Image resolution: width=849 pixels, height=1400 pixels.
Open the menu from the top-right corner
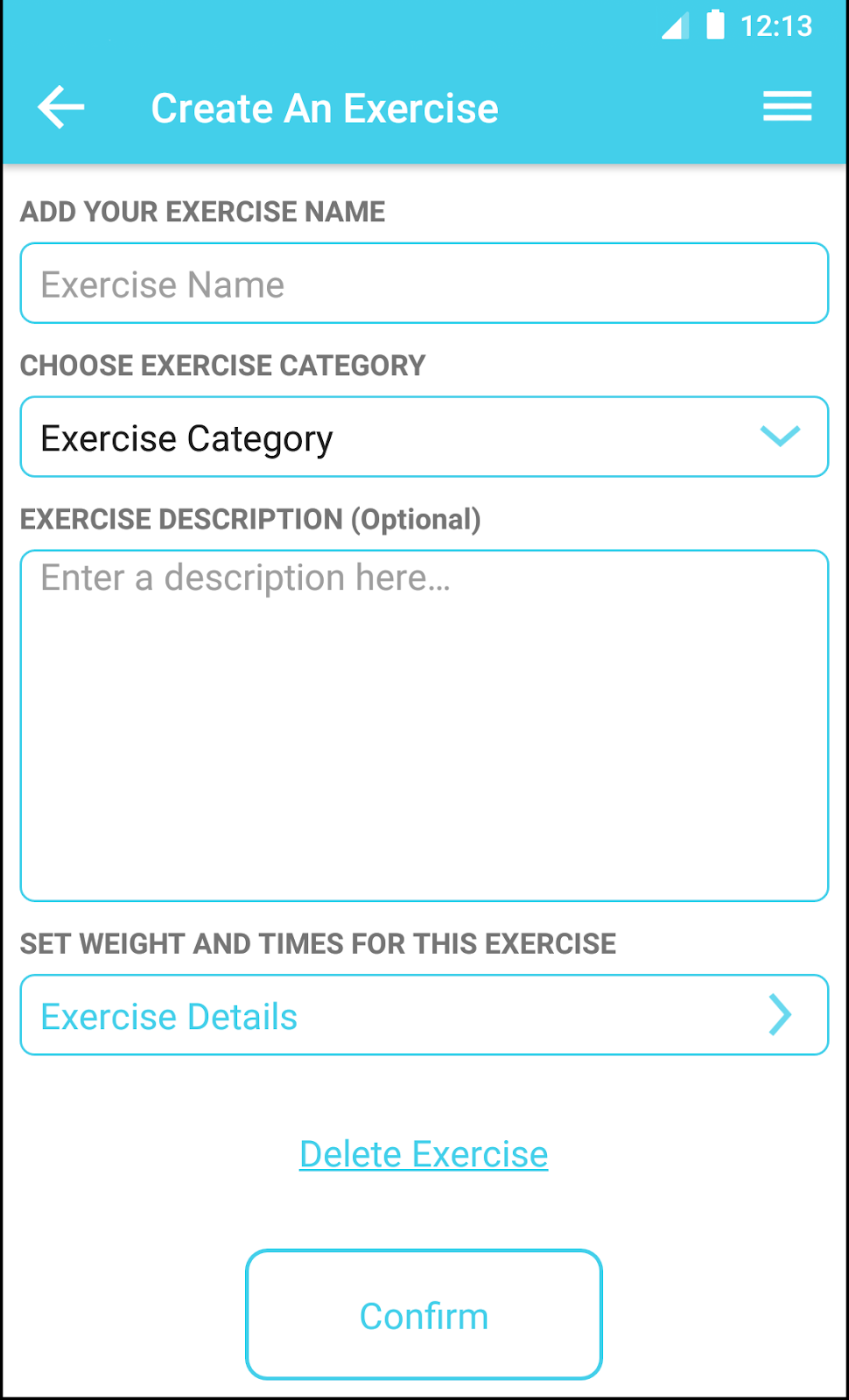point(786,106)
